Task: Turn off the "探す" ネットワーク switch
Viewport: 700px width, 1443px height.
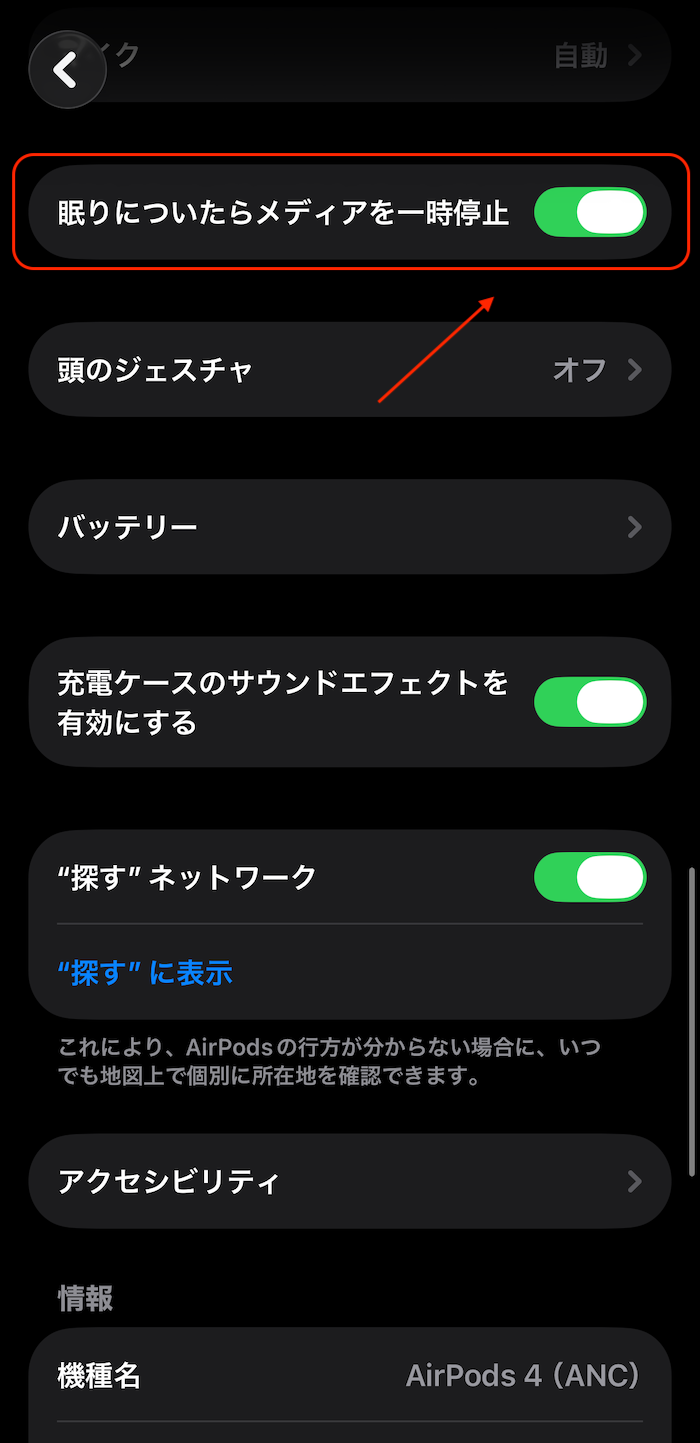Action: click(590, 878)
